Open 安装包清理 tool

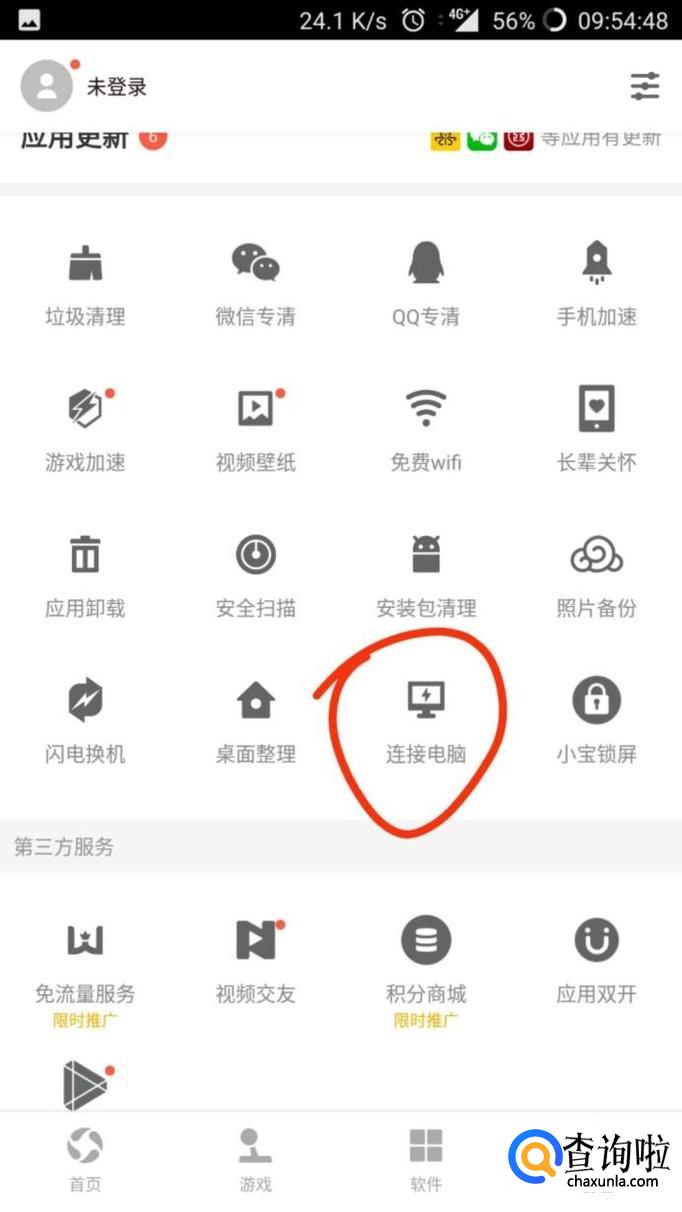[x=426, y=573]
